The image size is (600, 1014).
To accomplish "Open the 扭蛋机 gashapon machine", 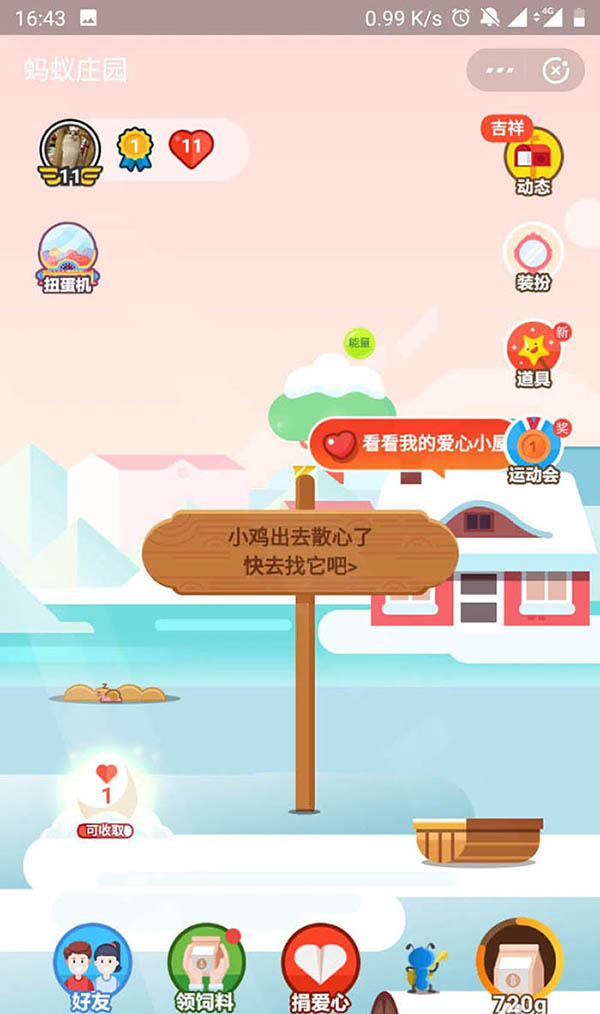I will pos(67,257).
